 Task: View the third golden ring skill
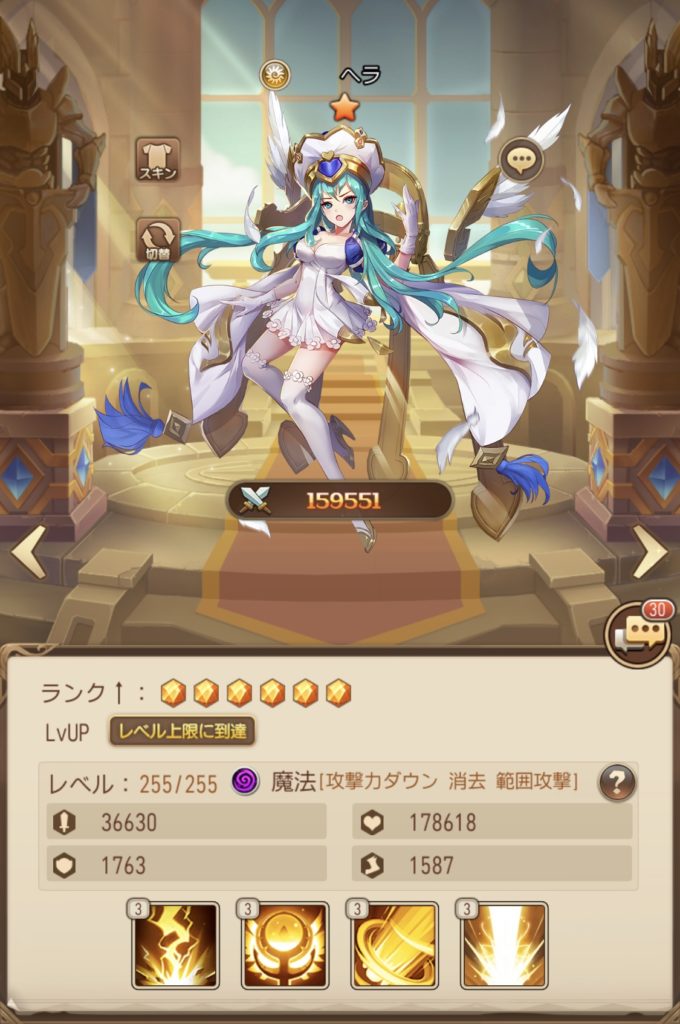[x=395, y=945]
